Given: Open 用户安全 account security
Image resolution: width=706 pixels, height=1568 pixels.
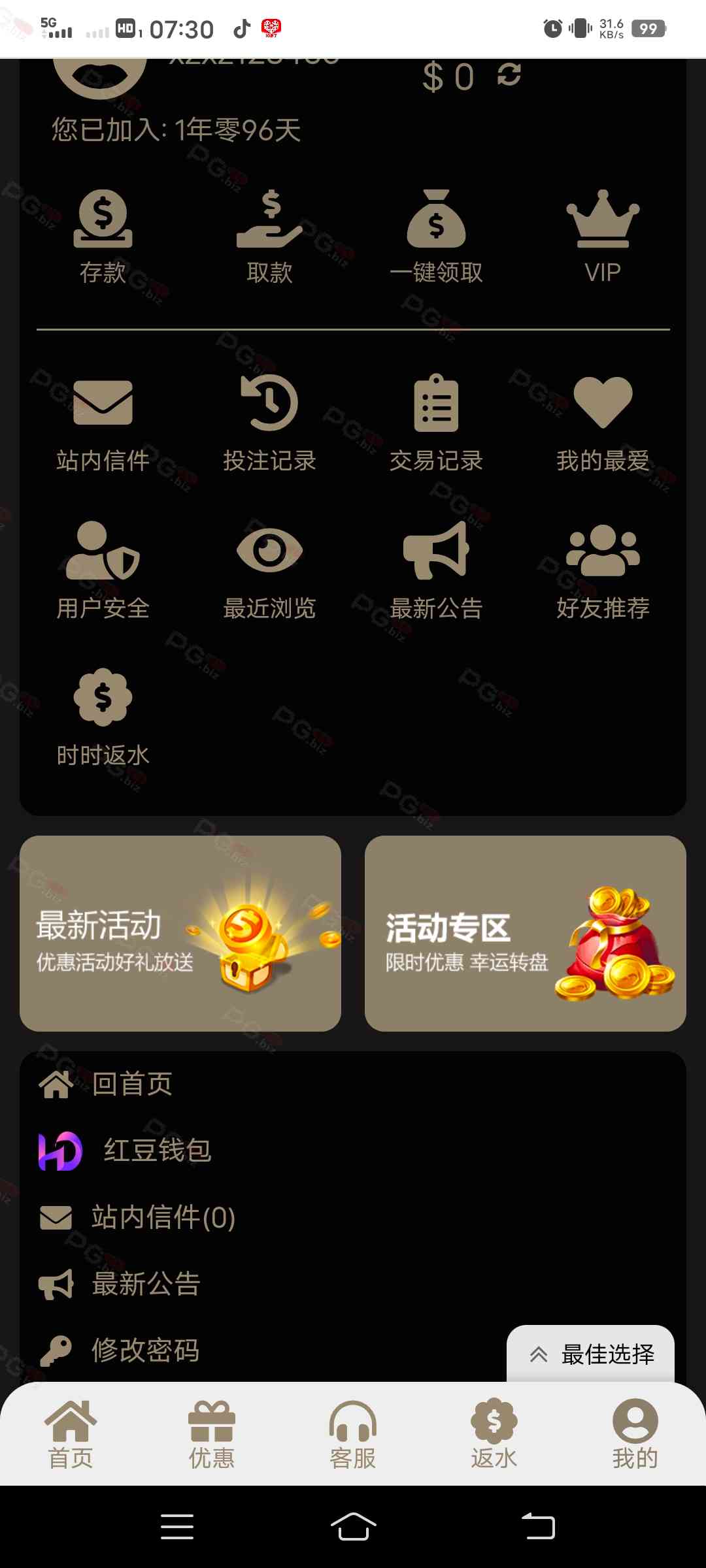Looking at the screenshot, I should click(103, 570).
